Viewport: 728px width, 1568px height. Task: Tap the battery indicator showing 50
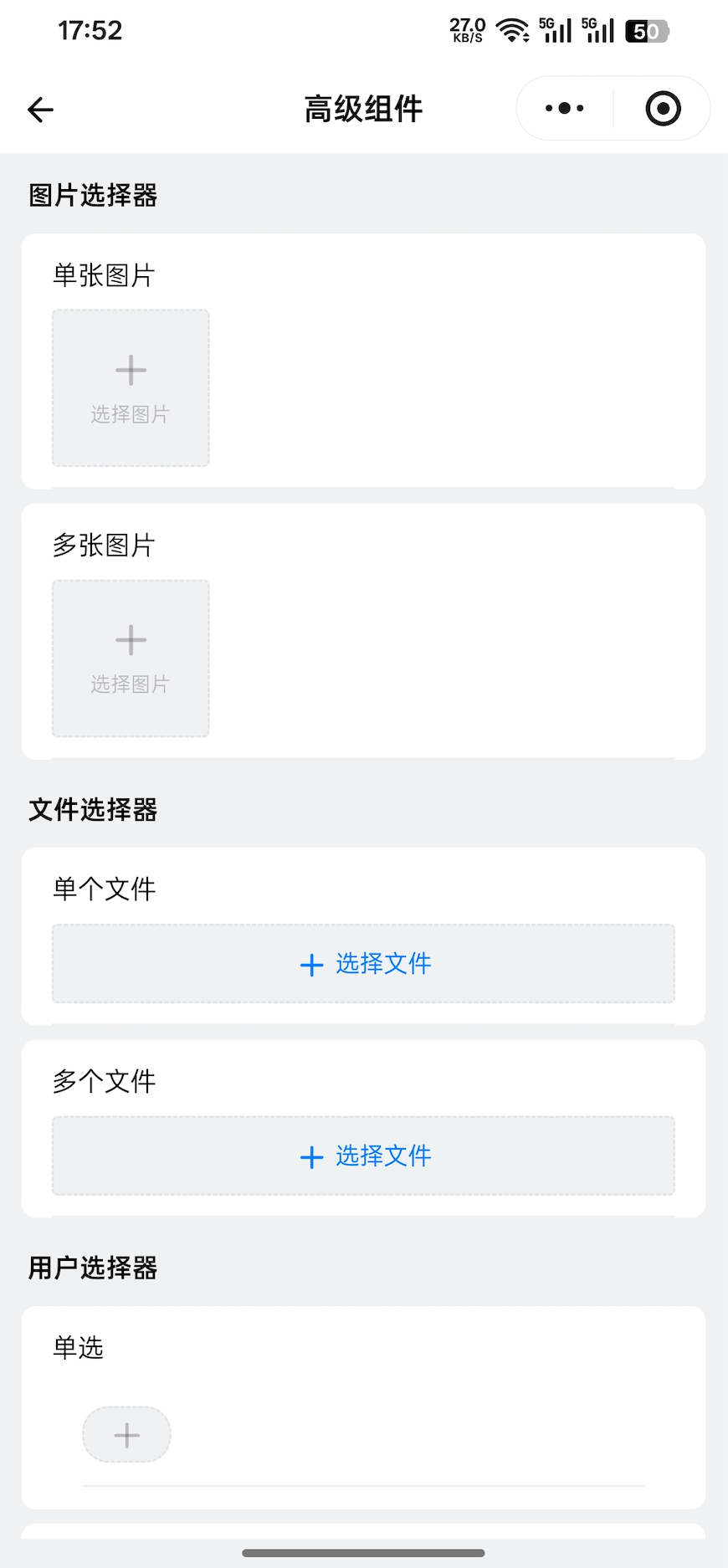point(645,30)
